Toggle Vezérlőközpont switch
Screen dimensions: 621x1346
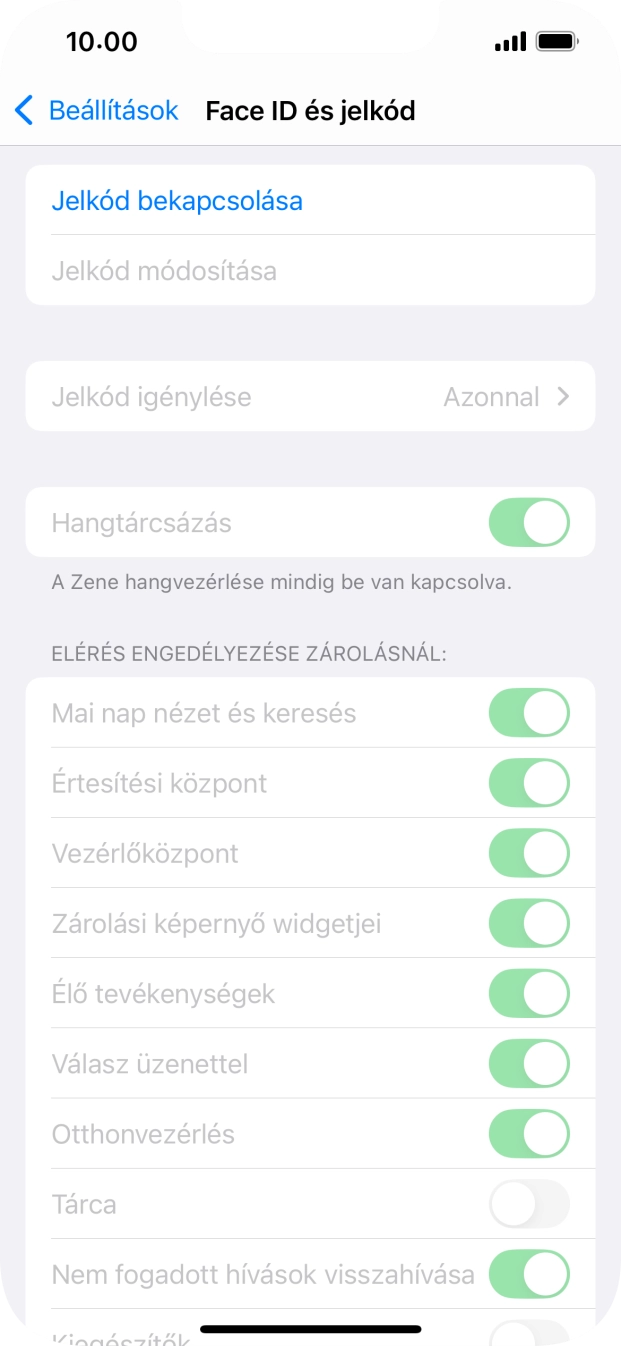[x=529, y=853]
